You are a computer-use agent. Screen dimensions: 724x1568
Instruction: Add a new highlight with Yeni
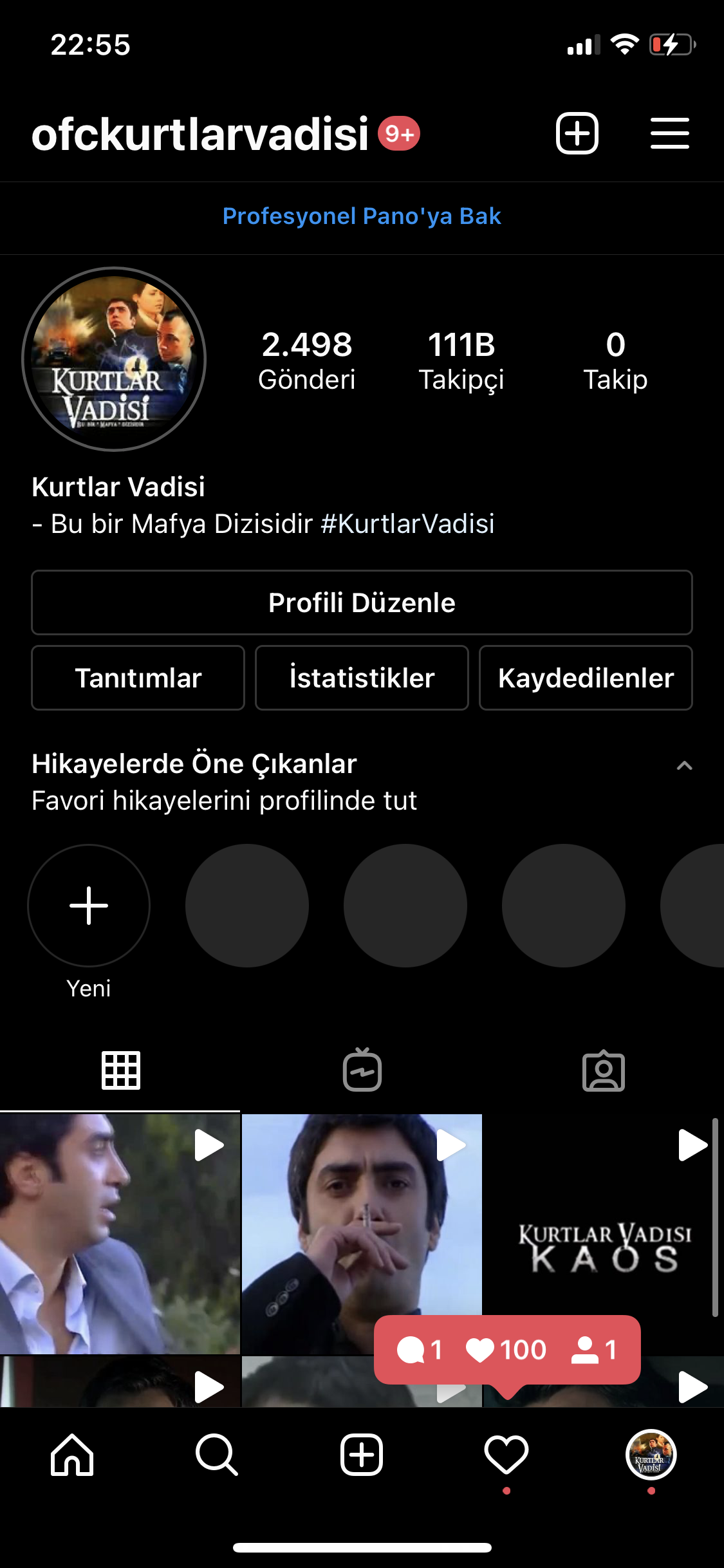coord(89,906)
